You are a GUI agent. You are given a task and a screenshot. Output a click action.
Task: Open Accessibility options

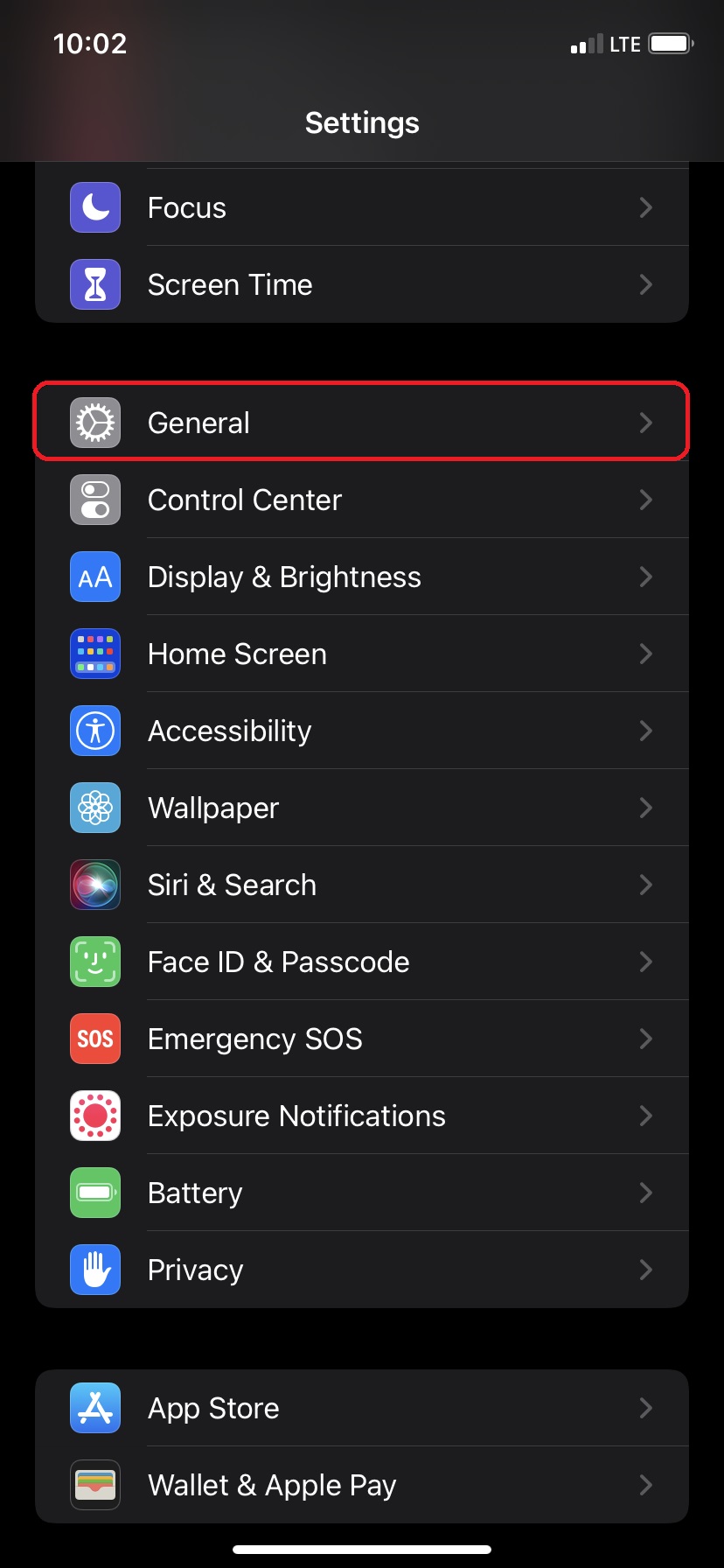click(x=361, y=731)
